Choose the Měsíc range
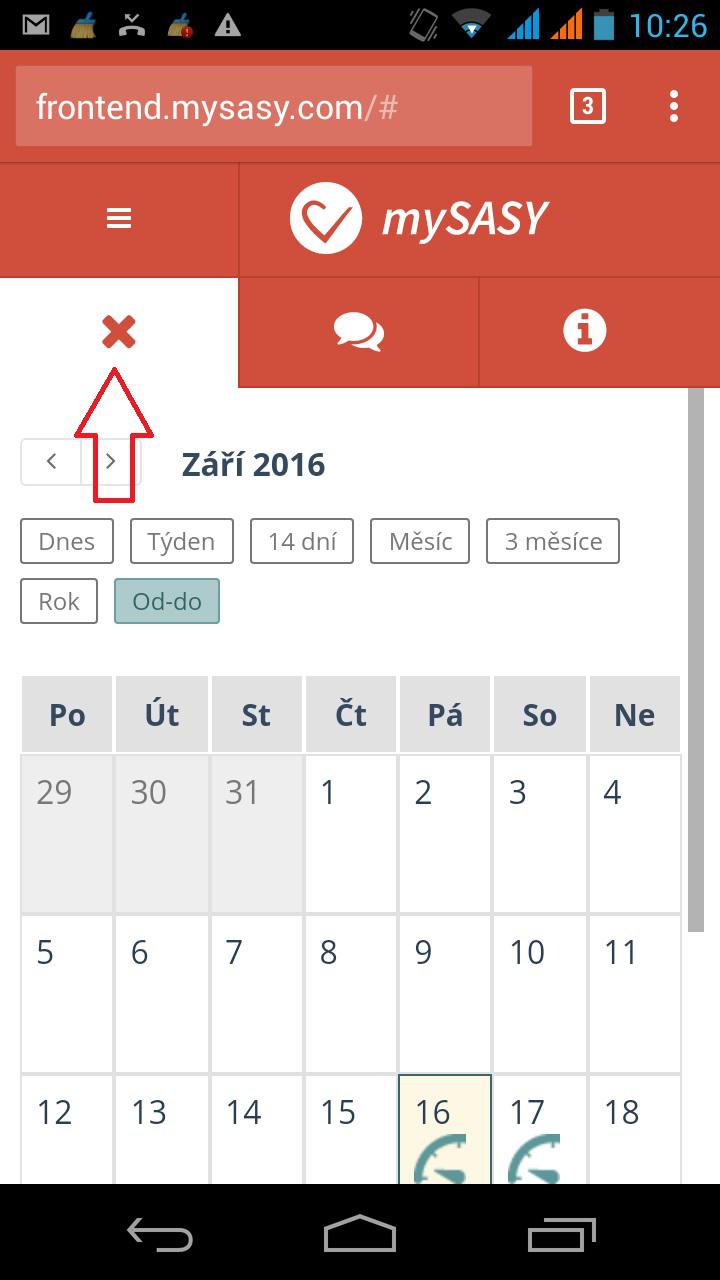This screenshot has width=720, height=1280. tap(420, 542)
